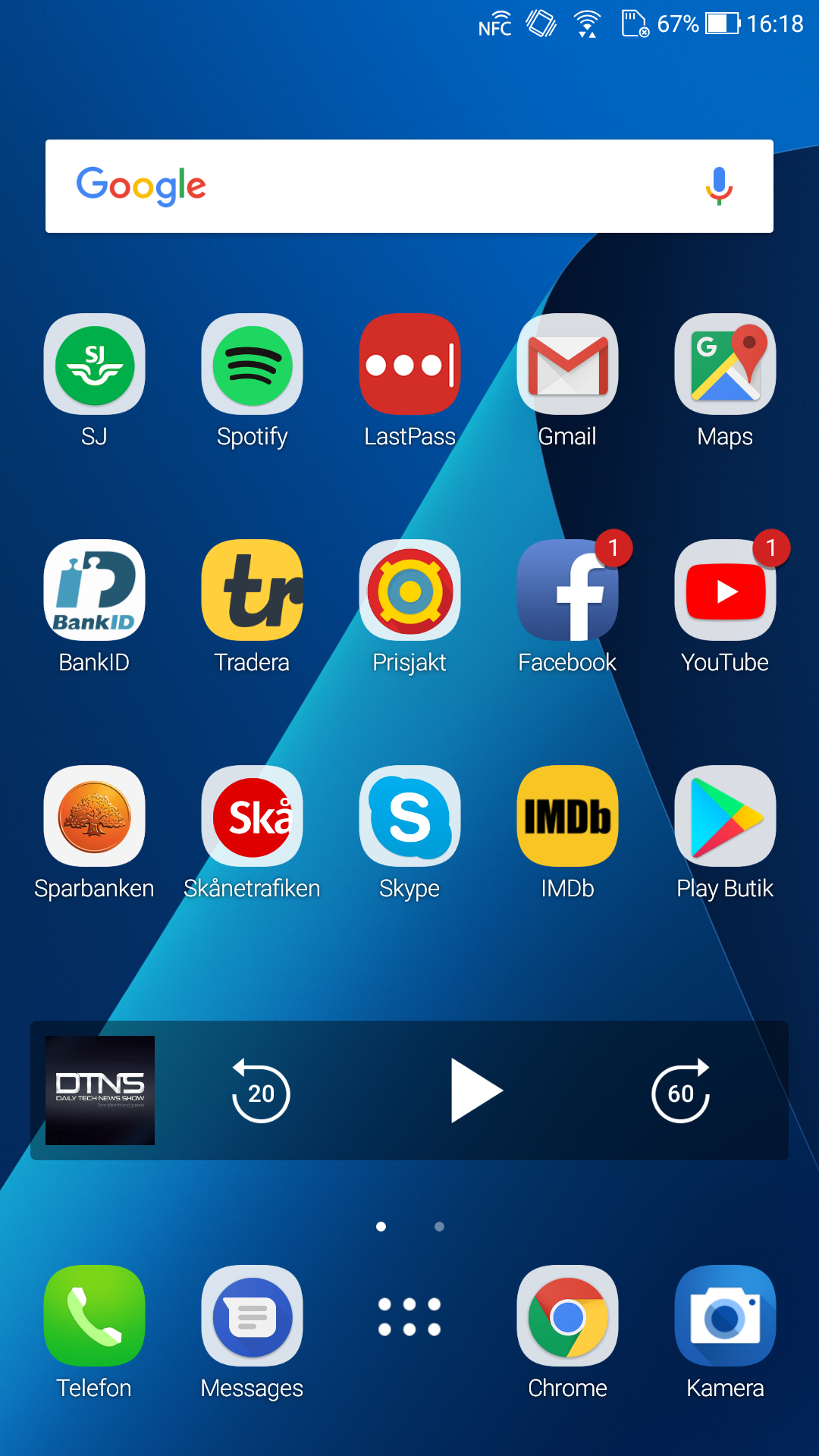Open the app drawer dots
Viewport: 819px width, 1456px height.
click(x=409, y=1316)
